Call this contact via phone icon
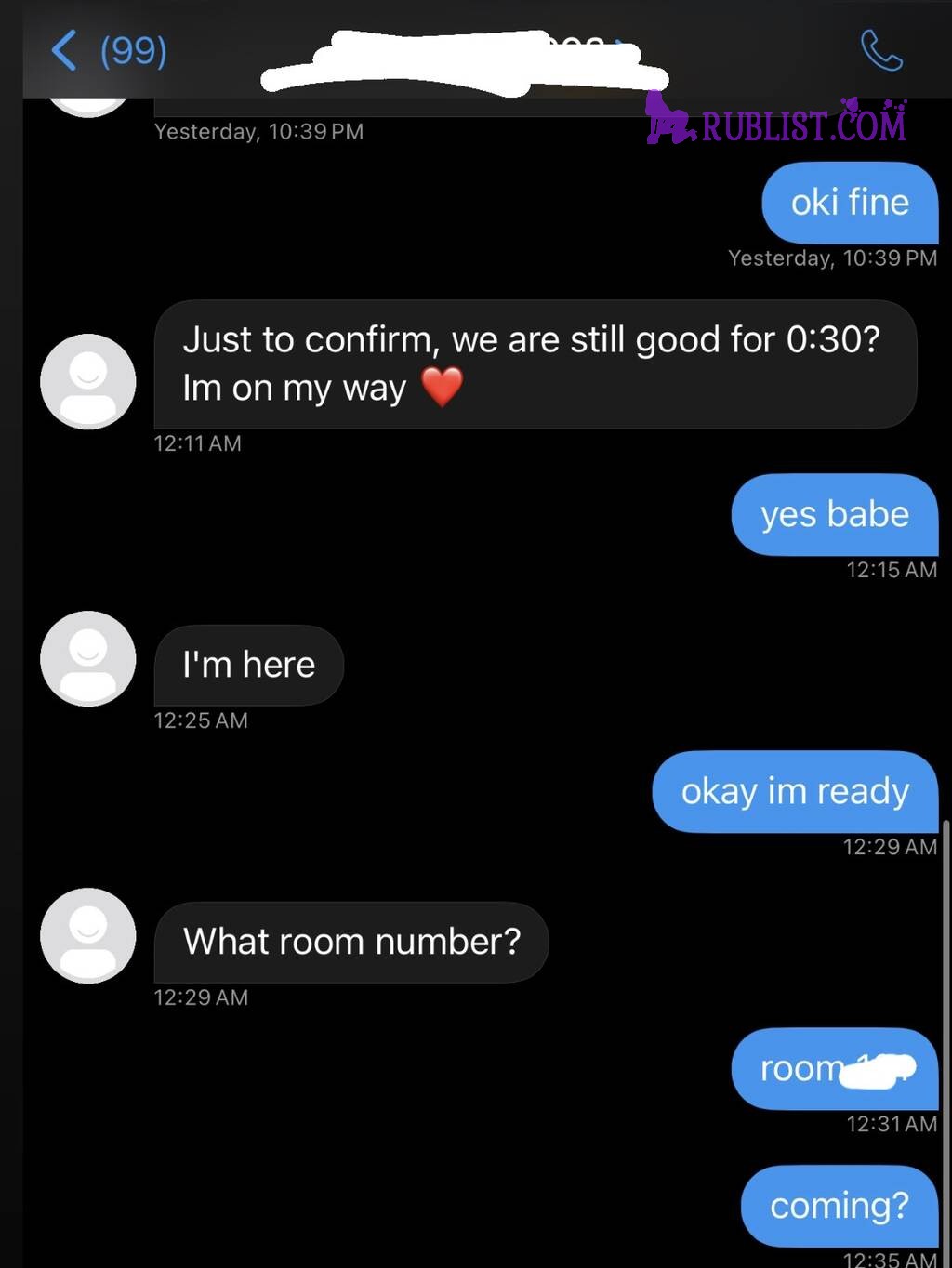Viewport: 952px width, 1268px height. point(880,50)
